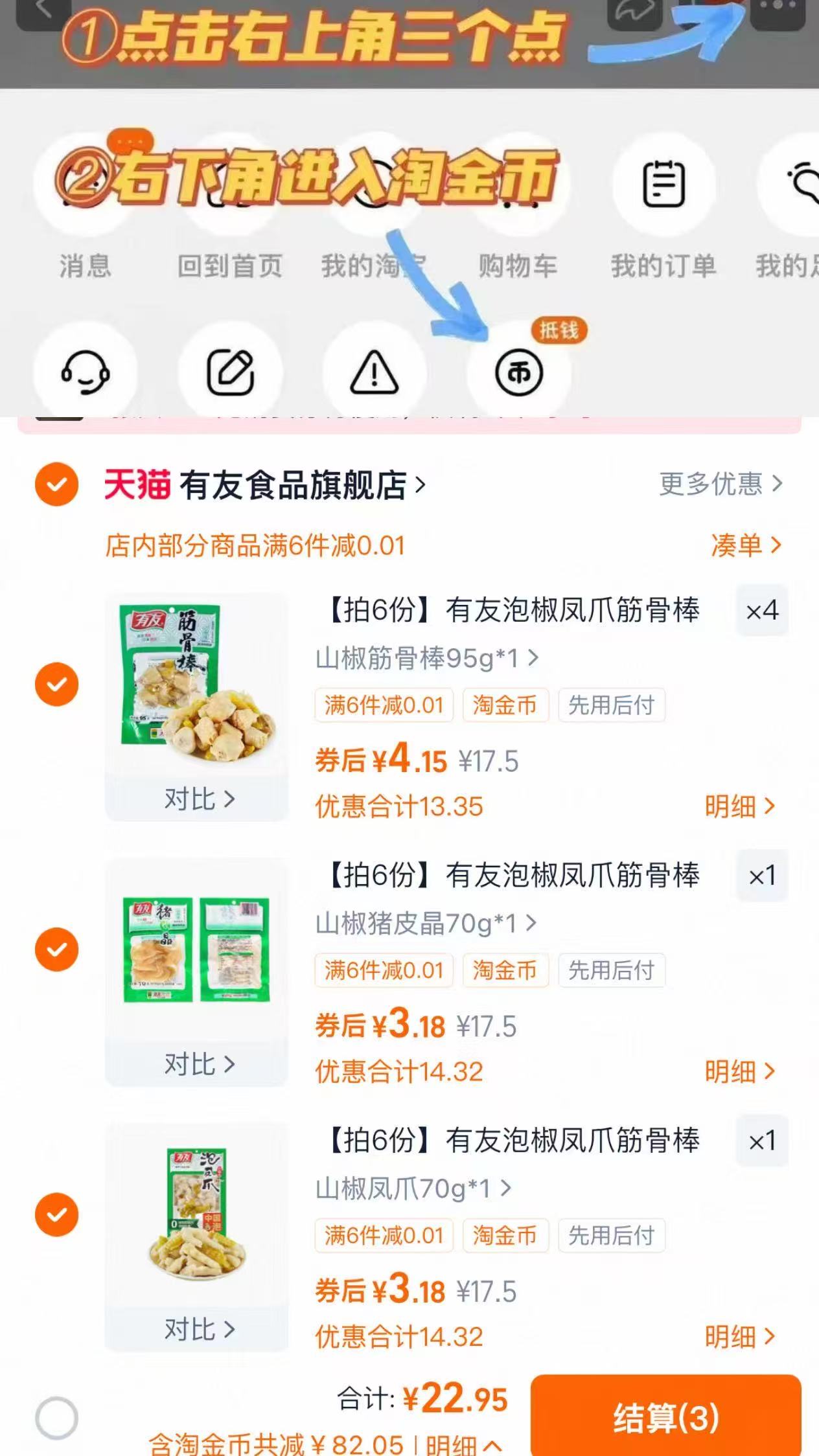This screenshot has width=819, height=1456.
Task: Deselect the 山椒猪皮晶 item checkbox
Action: (x=58, y=950)
